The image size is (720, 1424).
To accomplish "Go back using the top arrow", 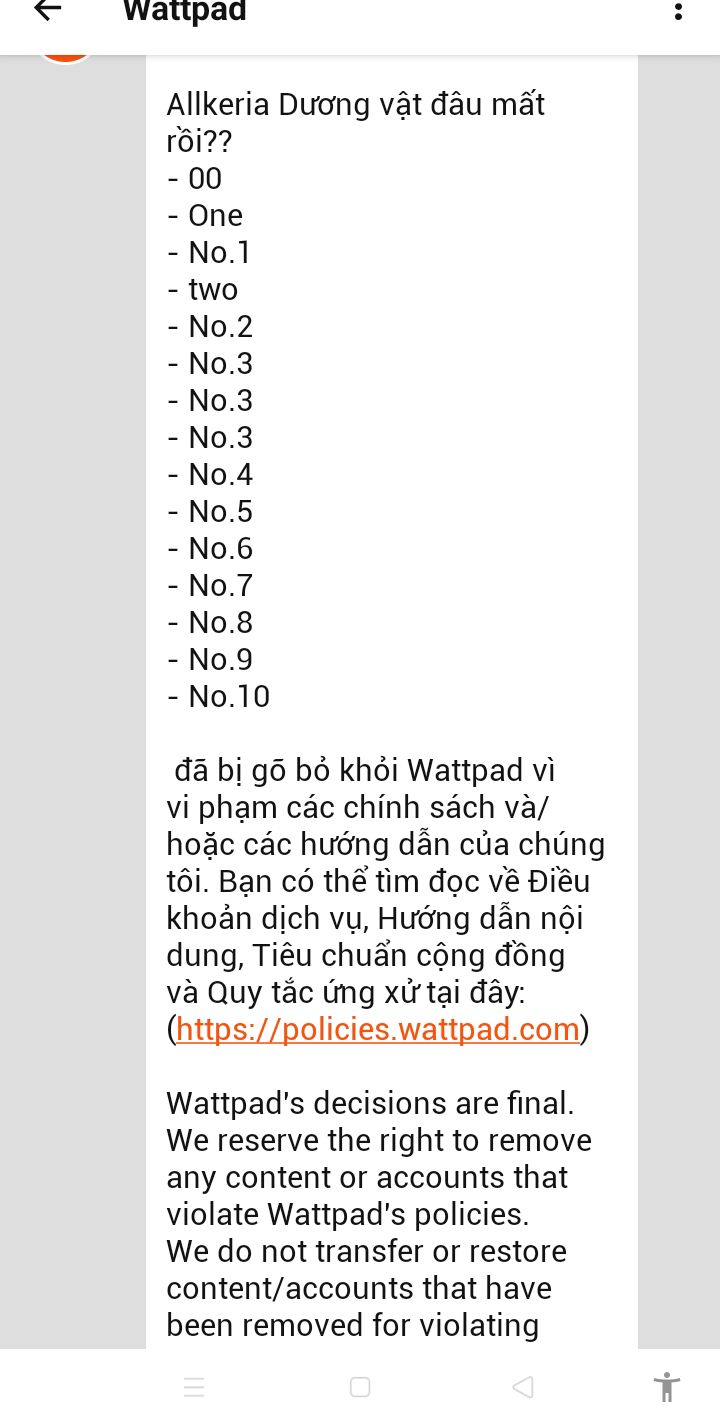I will (x=47, y=11).
